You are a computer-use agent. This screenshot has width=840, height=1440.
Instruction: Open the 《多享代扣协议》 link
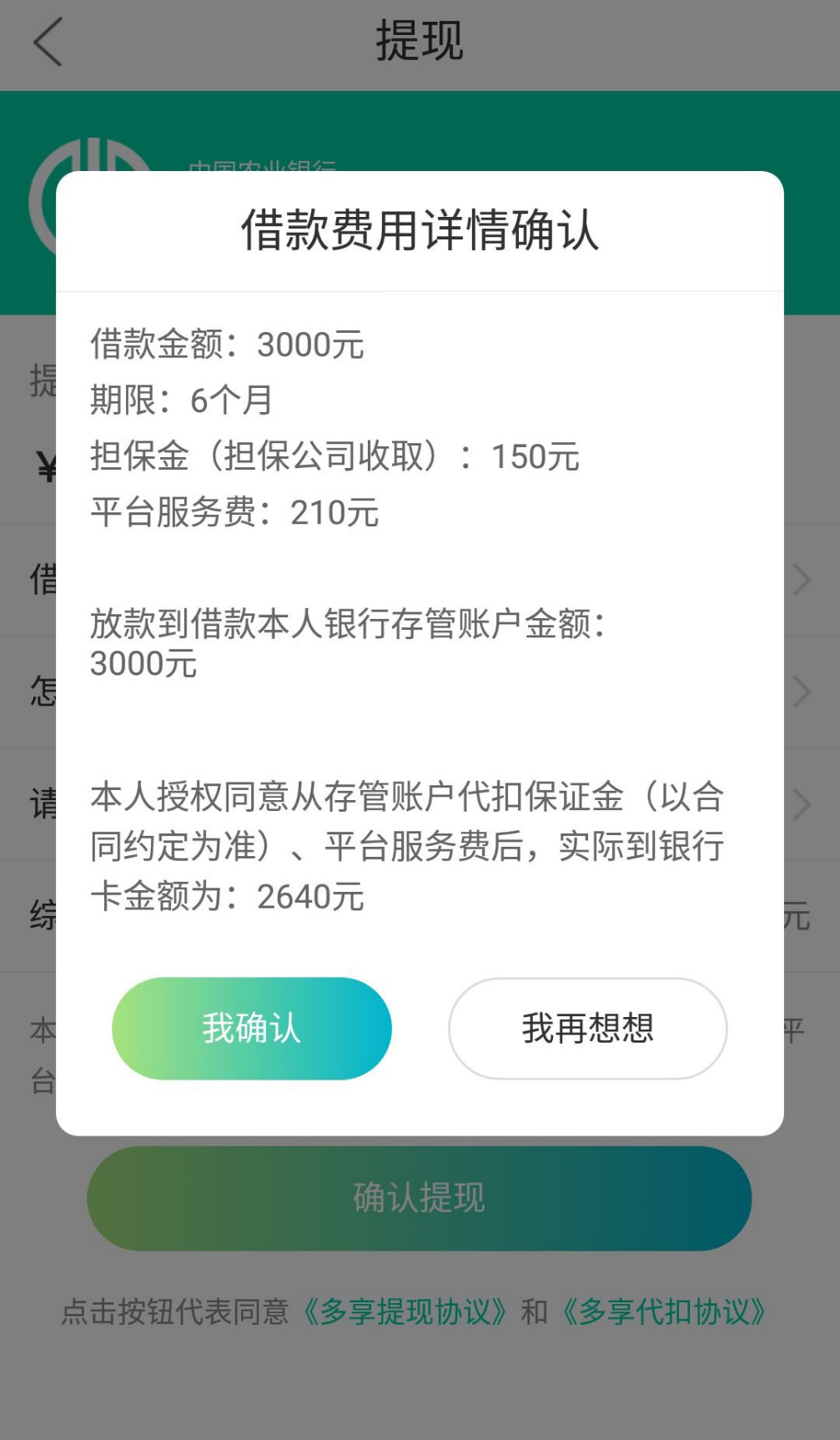coord(661,1312)
